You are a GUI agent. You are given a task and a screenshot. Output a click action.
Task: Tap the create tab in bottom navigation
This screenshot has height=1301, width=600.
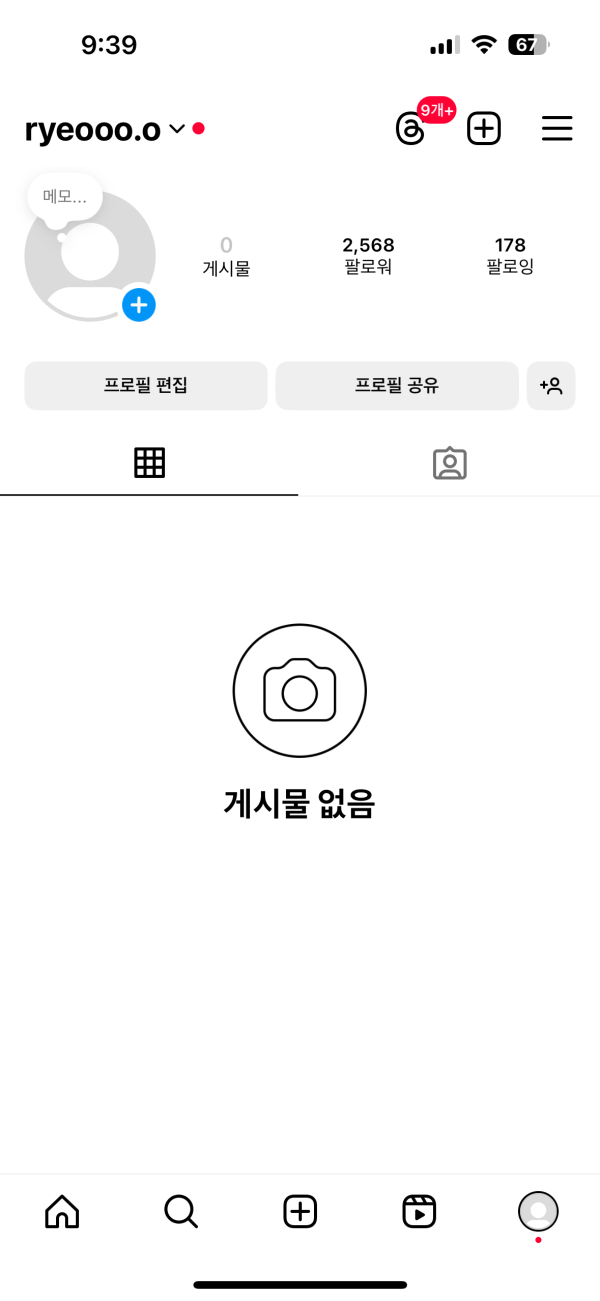point(300,1211)
